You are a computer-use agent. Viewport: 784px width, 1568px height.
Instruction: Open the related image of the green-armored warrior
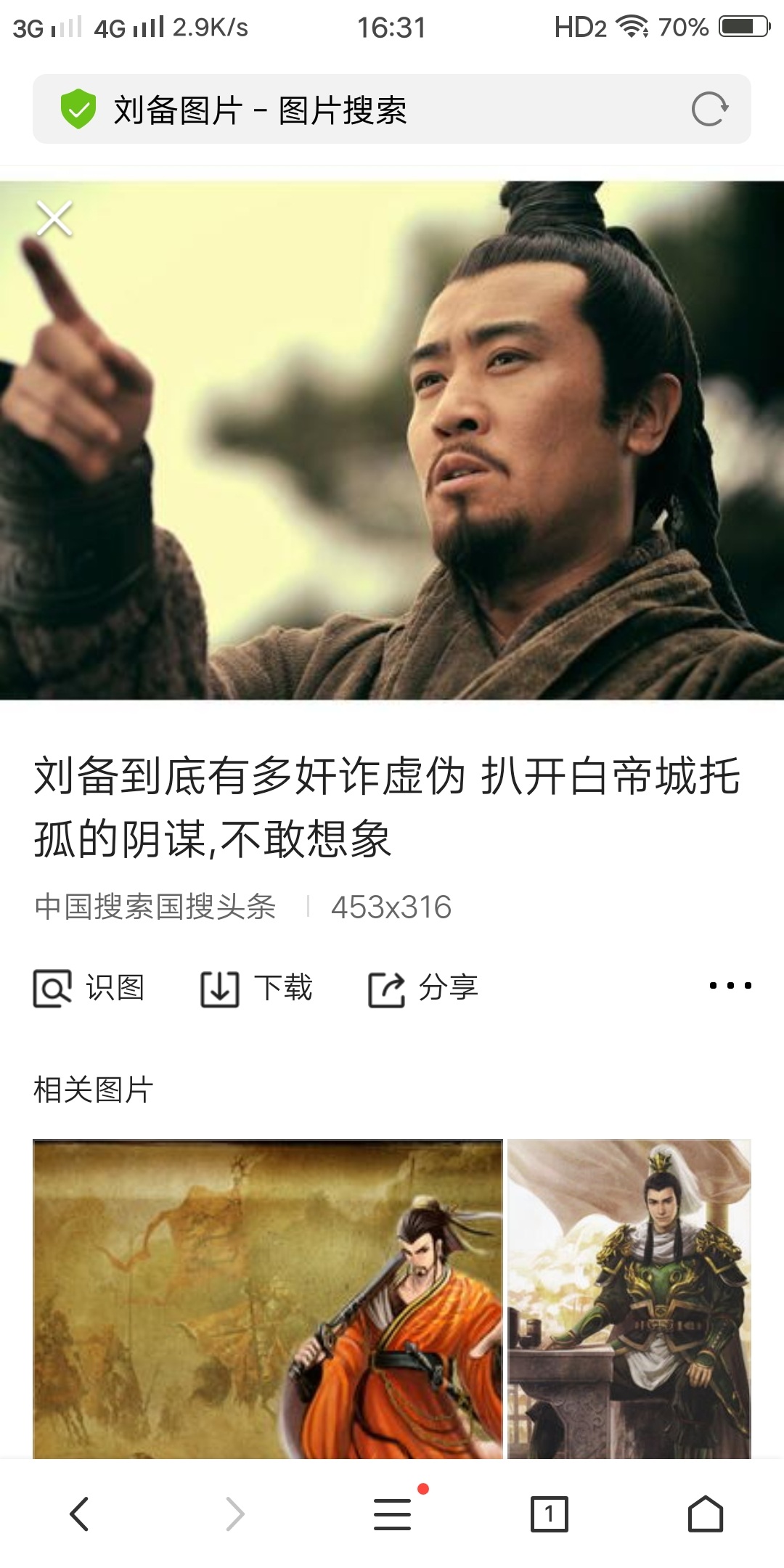point(629,1299)
